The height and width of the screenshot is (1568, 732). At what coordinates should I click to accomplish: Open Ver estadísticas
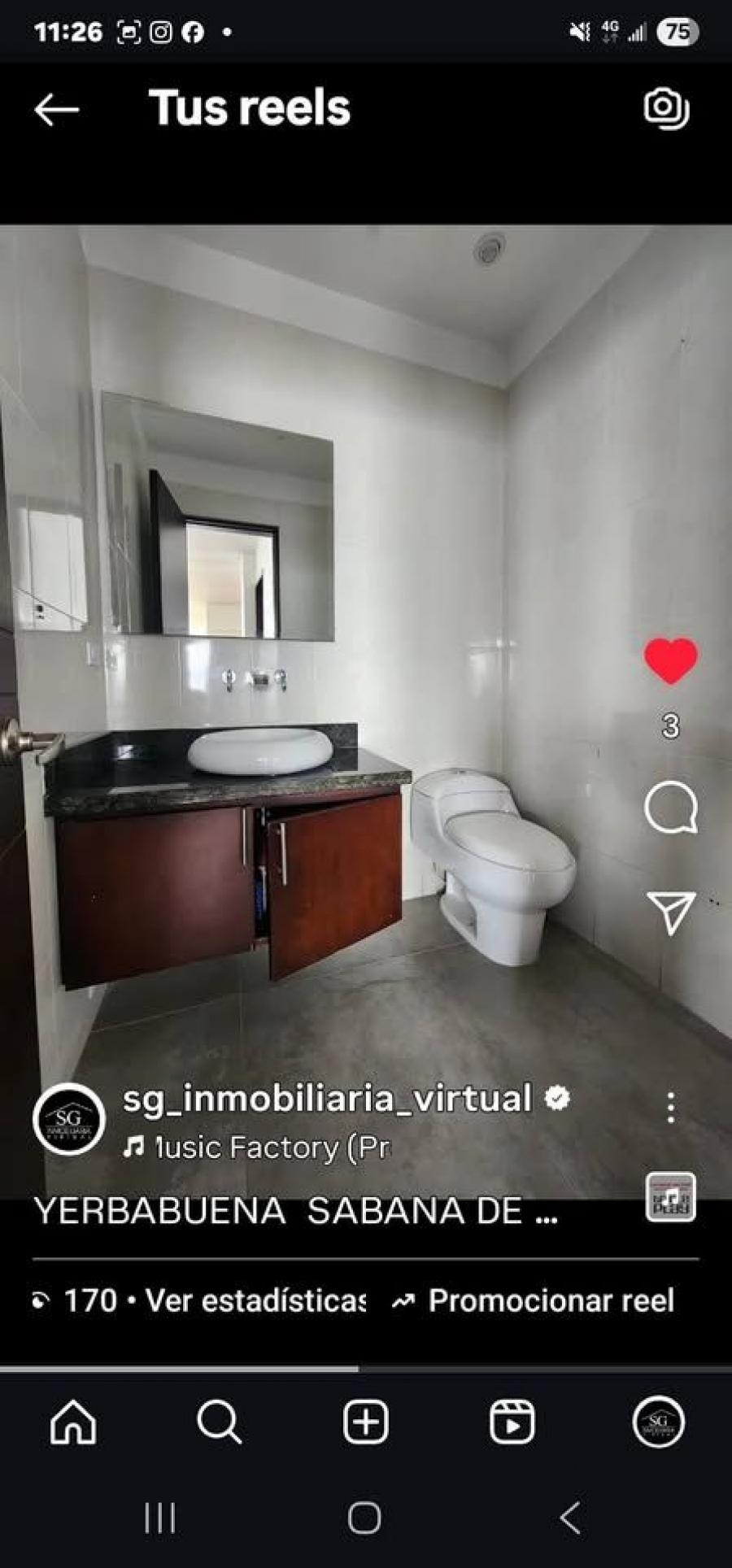[255, 1300]
